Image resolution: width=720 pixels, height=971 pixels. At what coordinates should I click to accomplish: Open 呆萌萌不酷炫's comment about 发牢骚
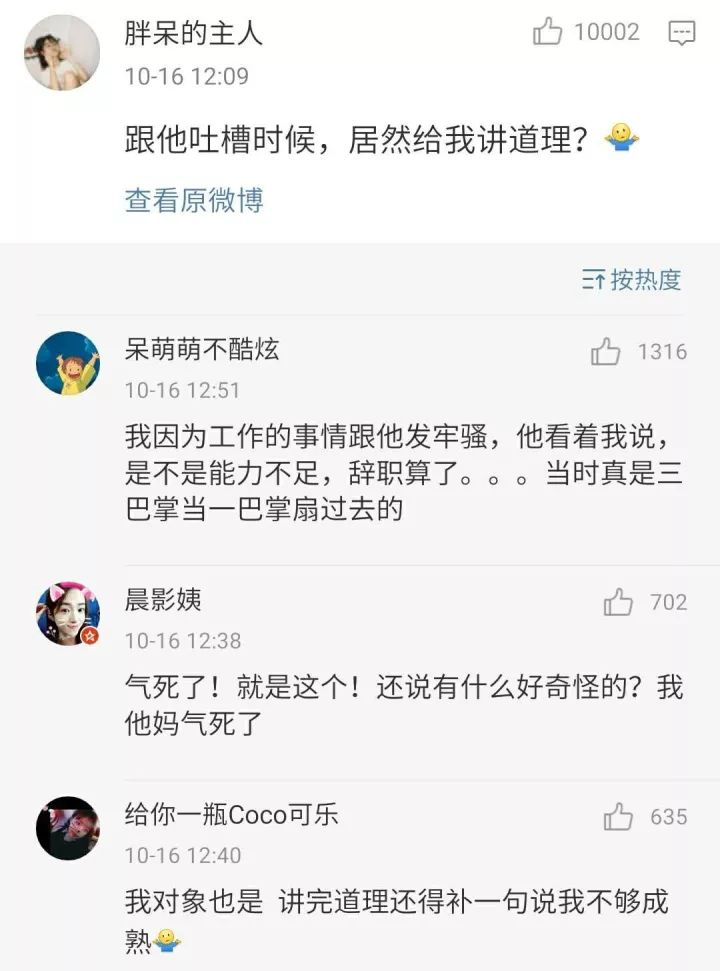click(x=400, y=472)
